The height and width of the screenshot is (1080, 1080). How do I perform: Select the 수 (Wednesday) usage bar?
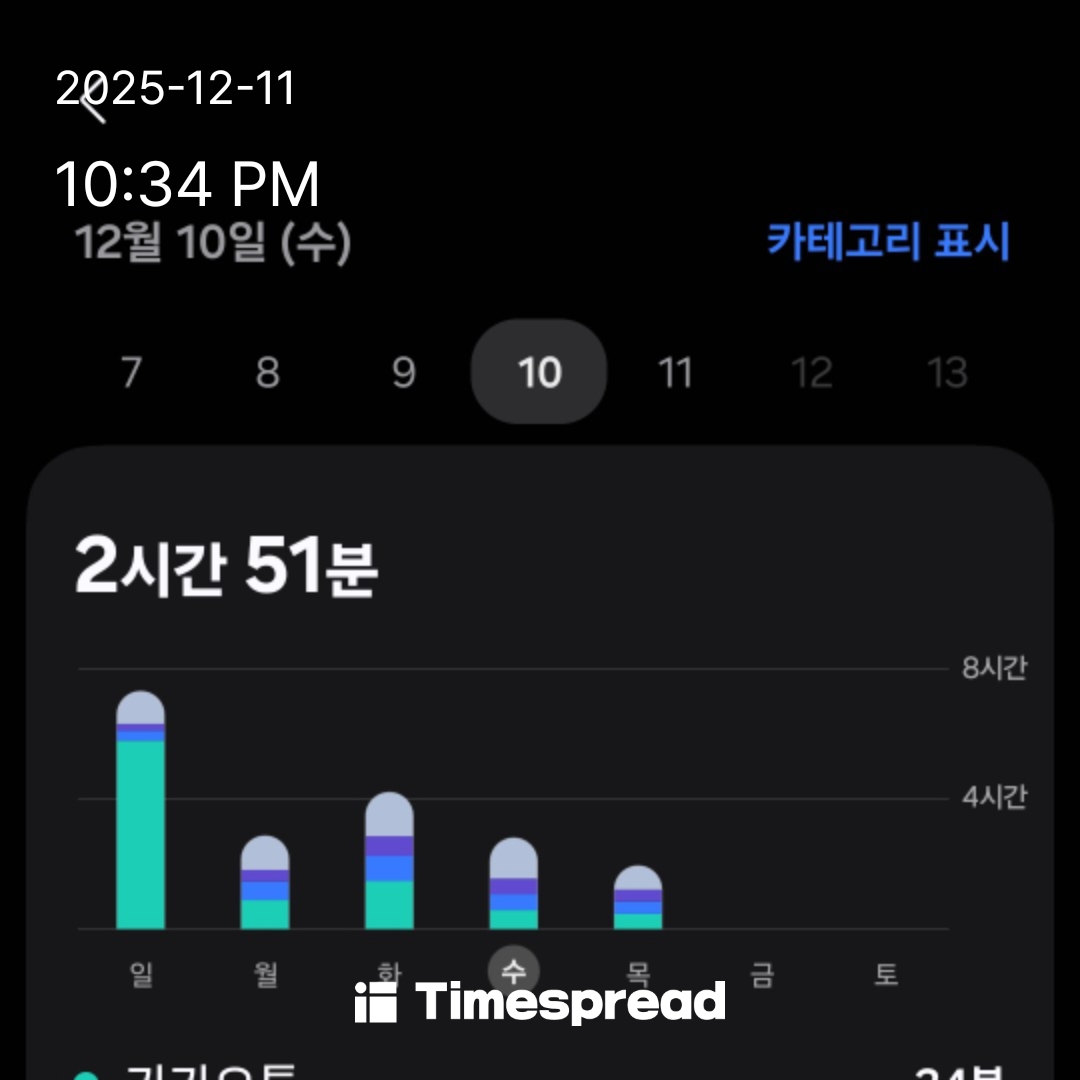[513, 884]
